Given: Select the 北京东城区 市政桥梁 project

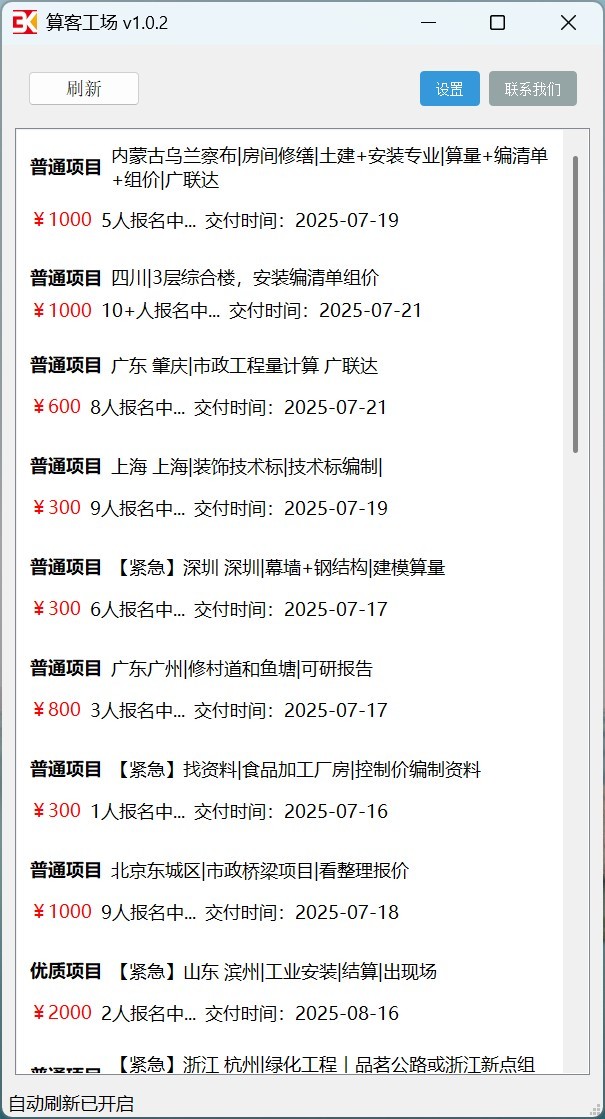Looking at the screenshot, I should (260, 871).
